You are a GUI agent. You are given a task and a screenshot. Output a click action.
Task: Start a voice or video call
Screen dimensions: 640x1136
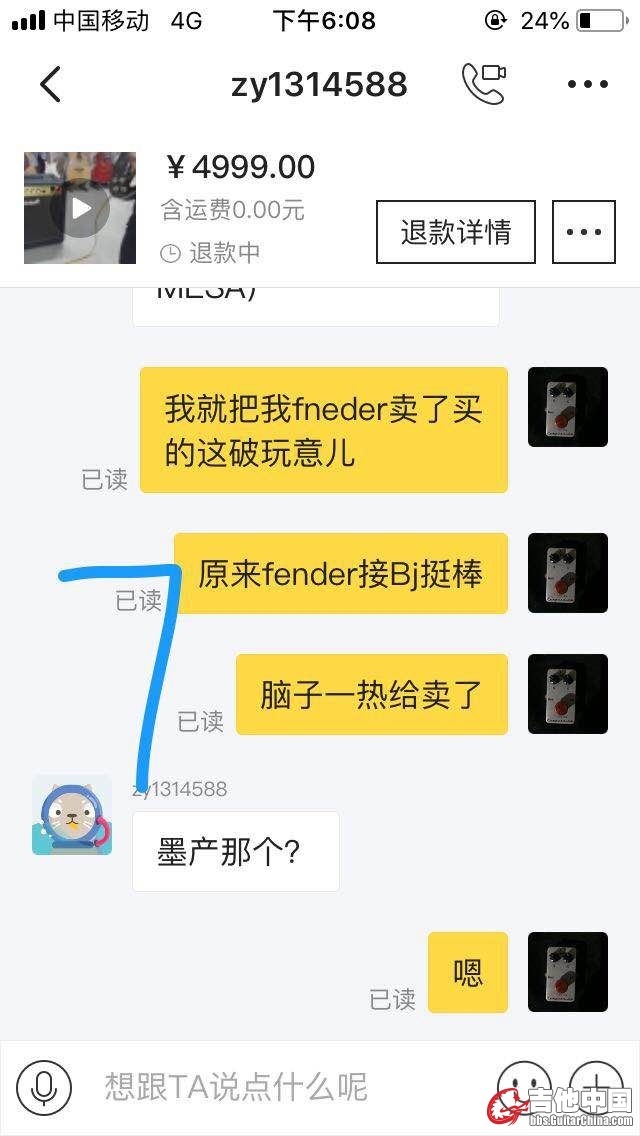coord(483,84)
